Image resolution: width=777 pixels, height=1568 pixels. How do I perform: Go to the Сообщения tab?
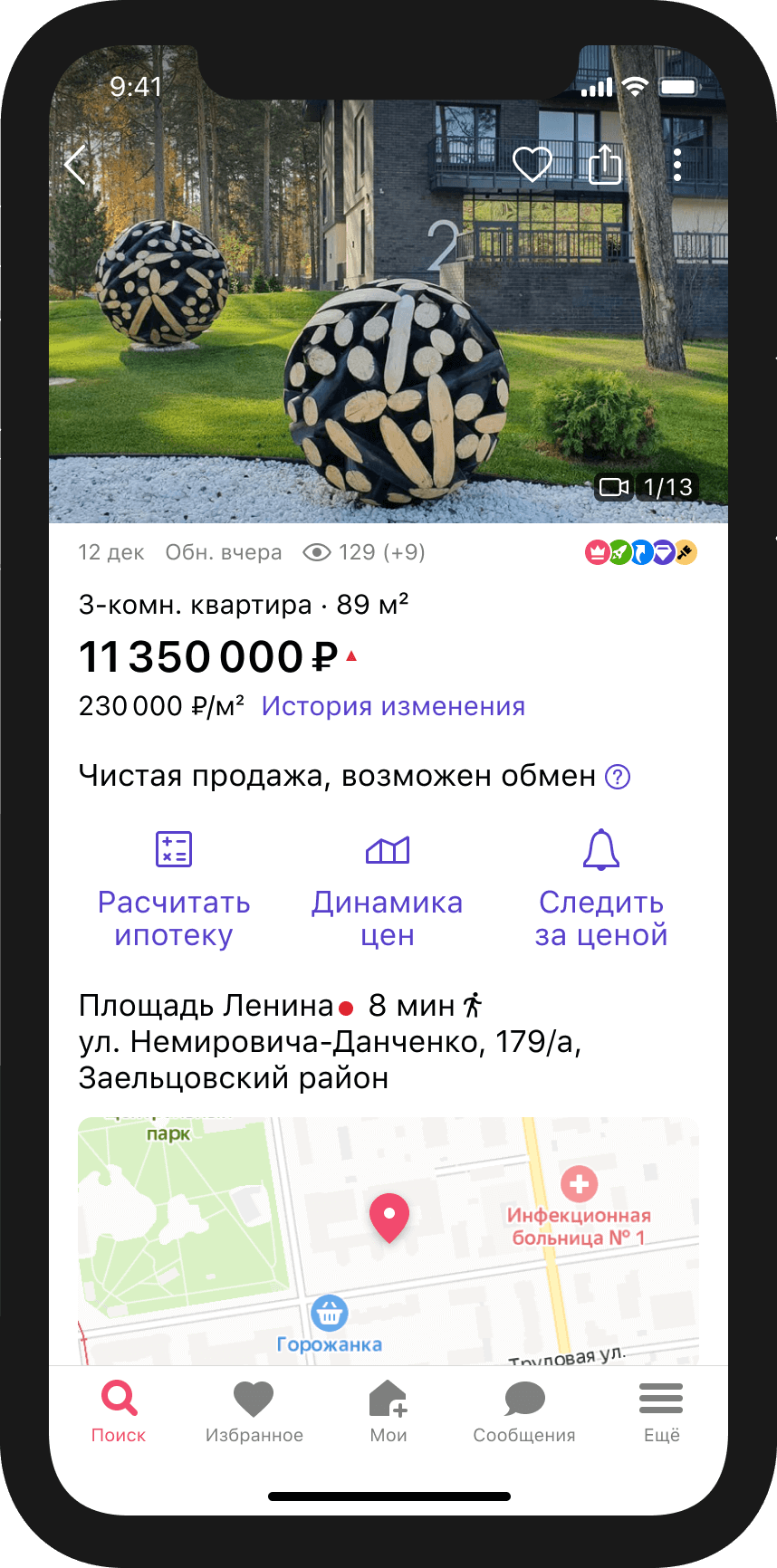[x=524, y=1410]
